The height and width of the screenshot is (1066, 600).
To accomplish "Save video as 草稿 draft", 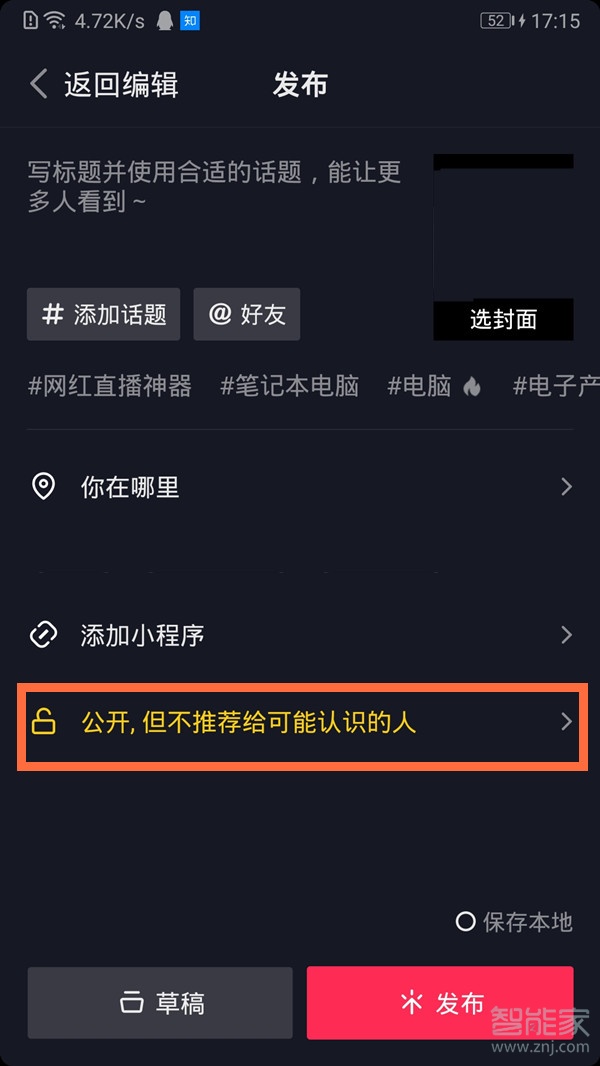I will [x=160, y=1003].
